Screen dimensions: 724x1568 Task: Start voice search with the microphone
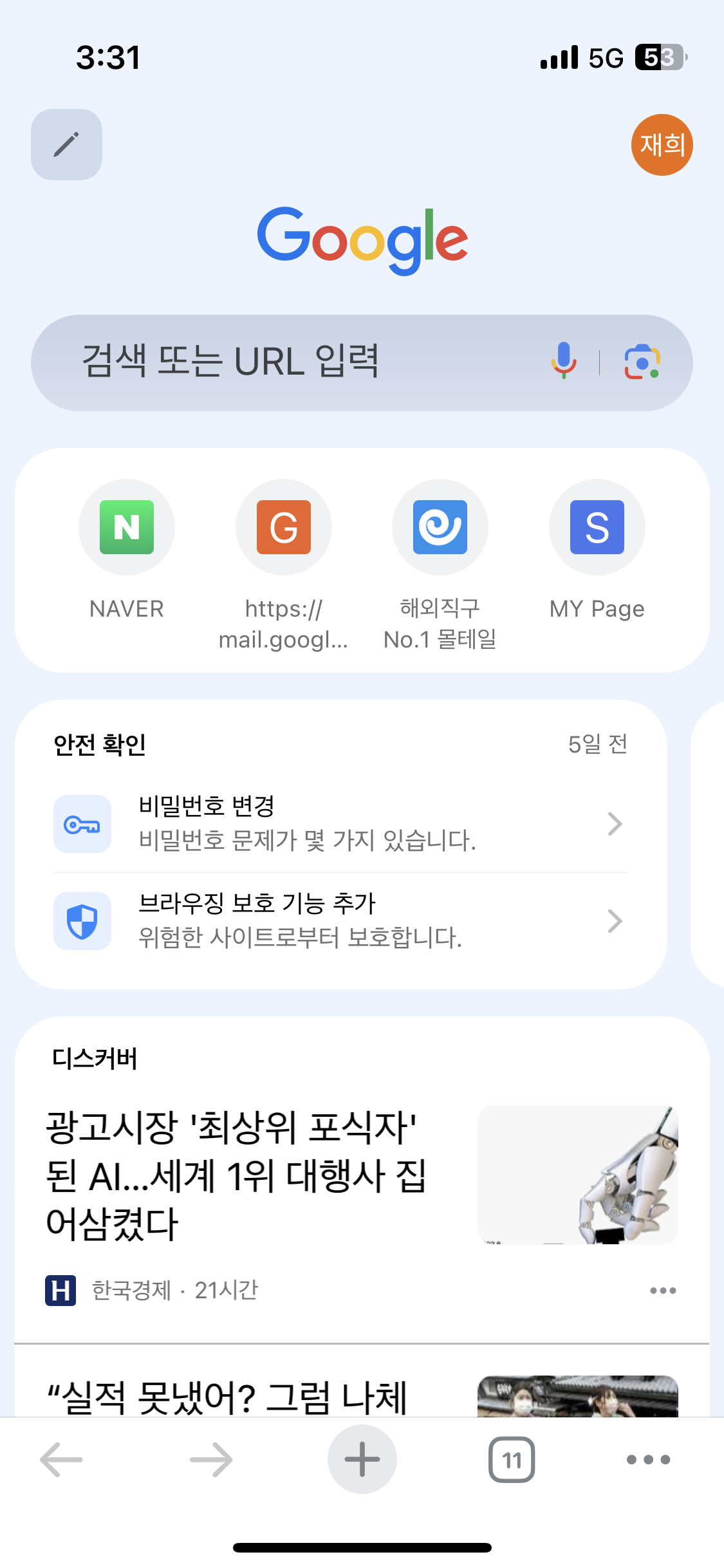click(563, 361)
